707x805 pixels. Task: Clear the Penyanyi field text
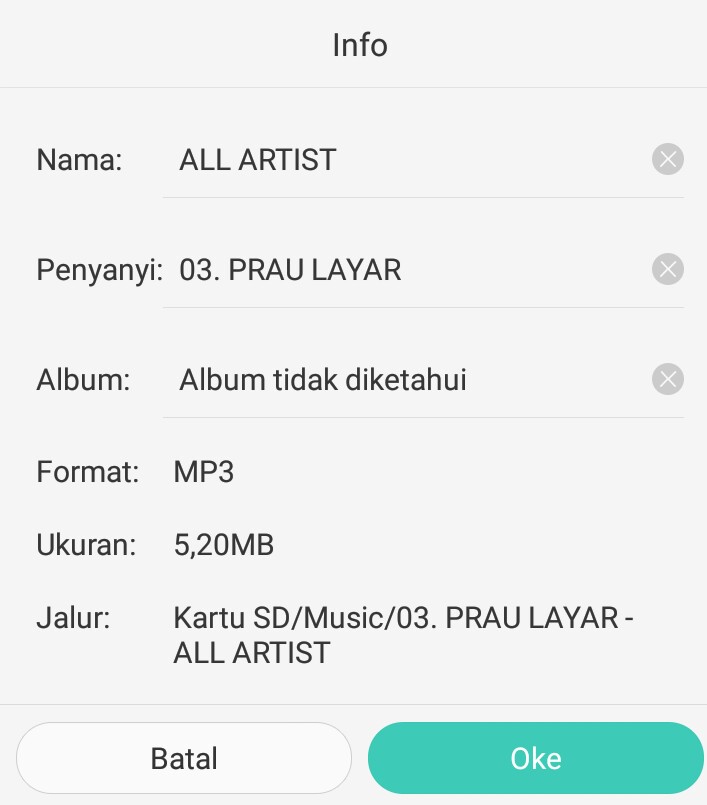(667, 269)
